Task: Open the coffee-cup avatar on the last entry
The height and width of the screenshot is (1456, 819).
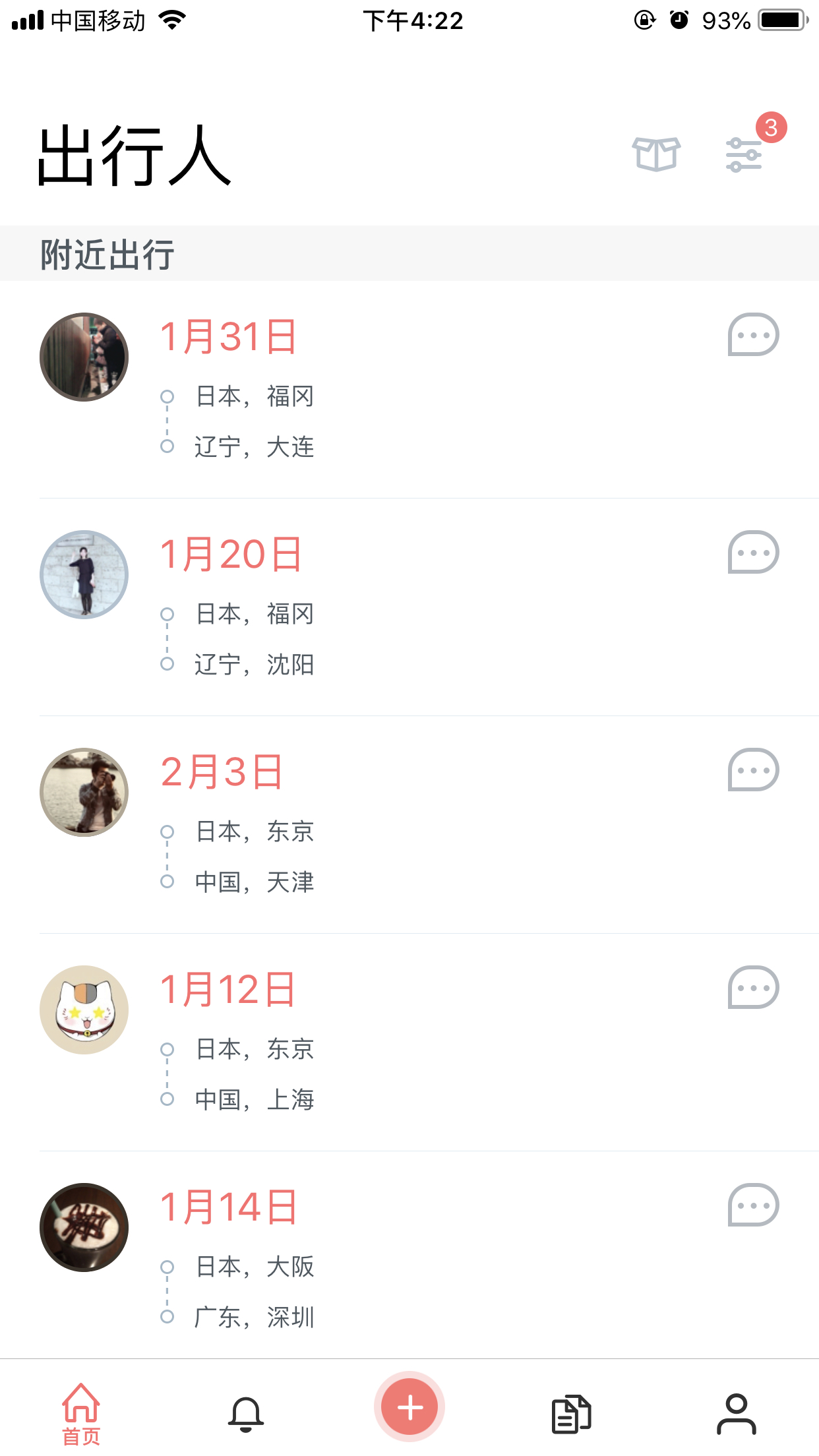Action: 84,1227
